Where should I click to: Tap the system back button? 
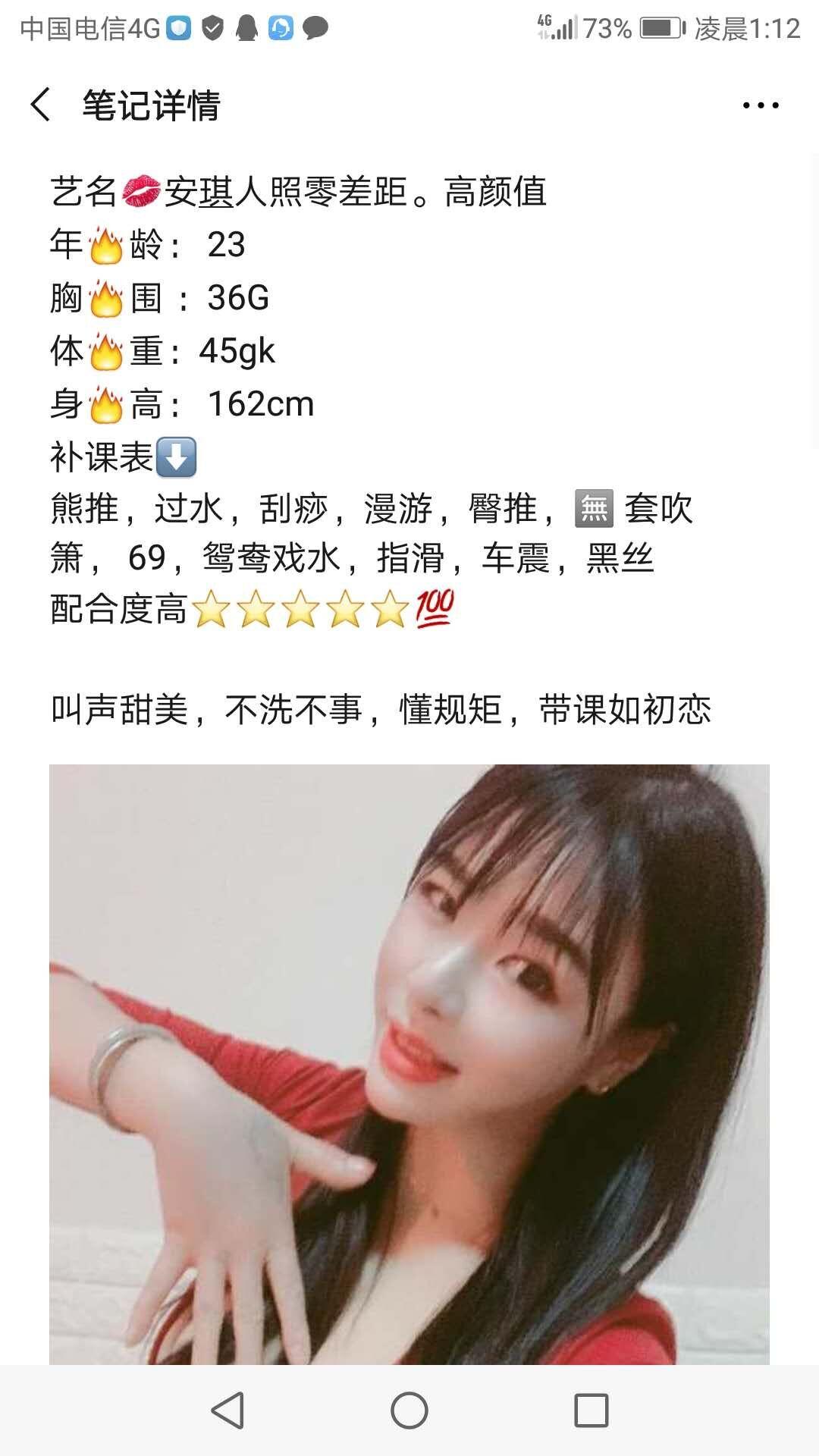click(x=227, y=1411)
